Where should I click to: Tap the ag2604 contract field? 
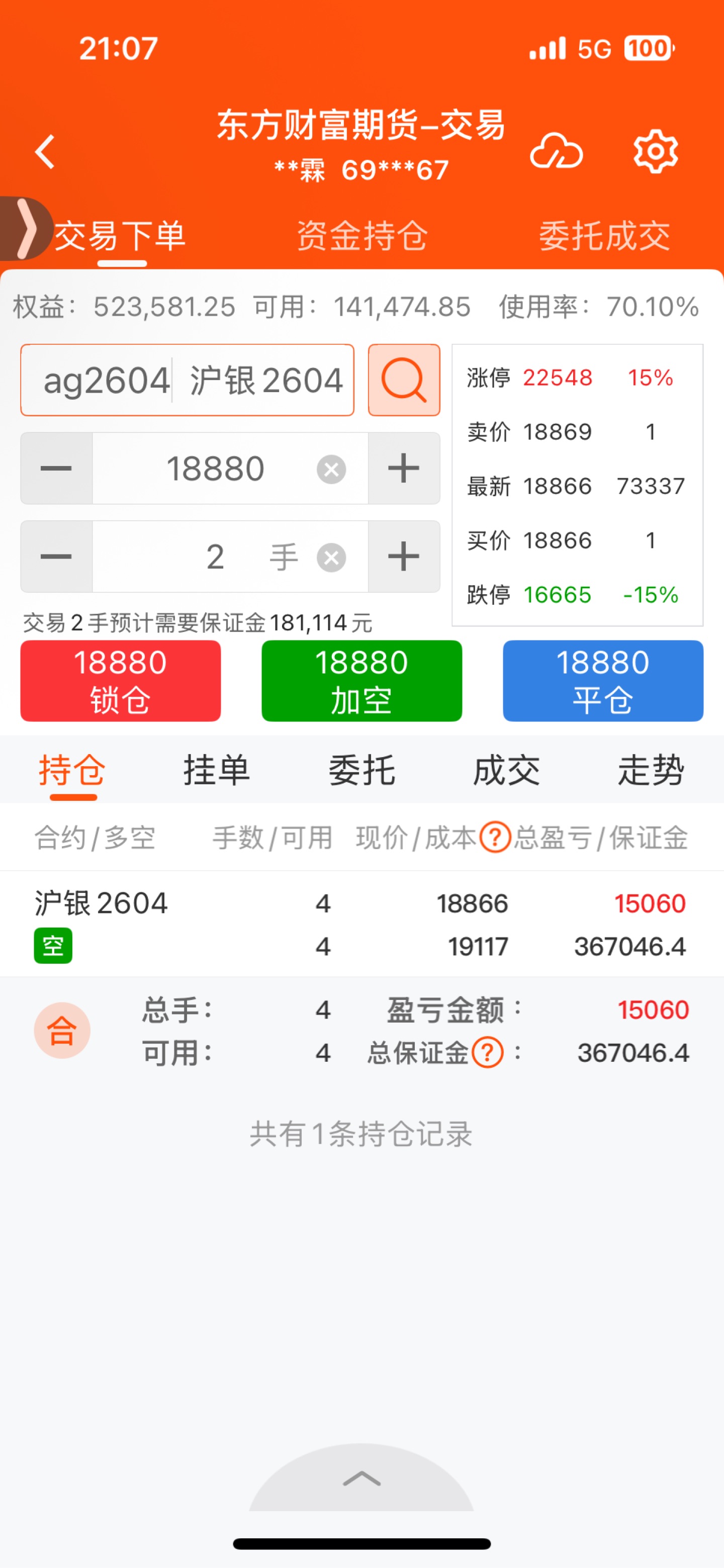(187, 380)
